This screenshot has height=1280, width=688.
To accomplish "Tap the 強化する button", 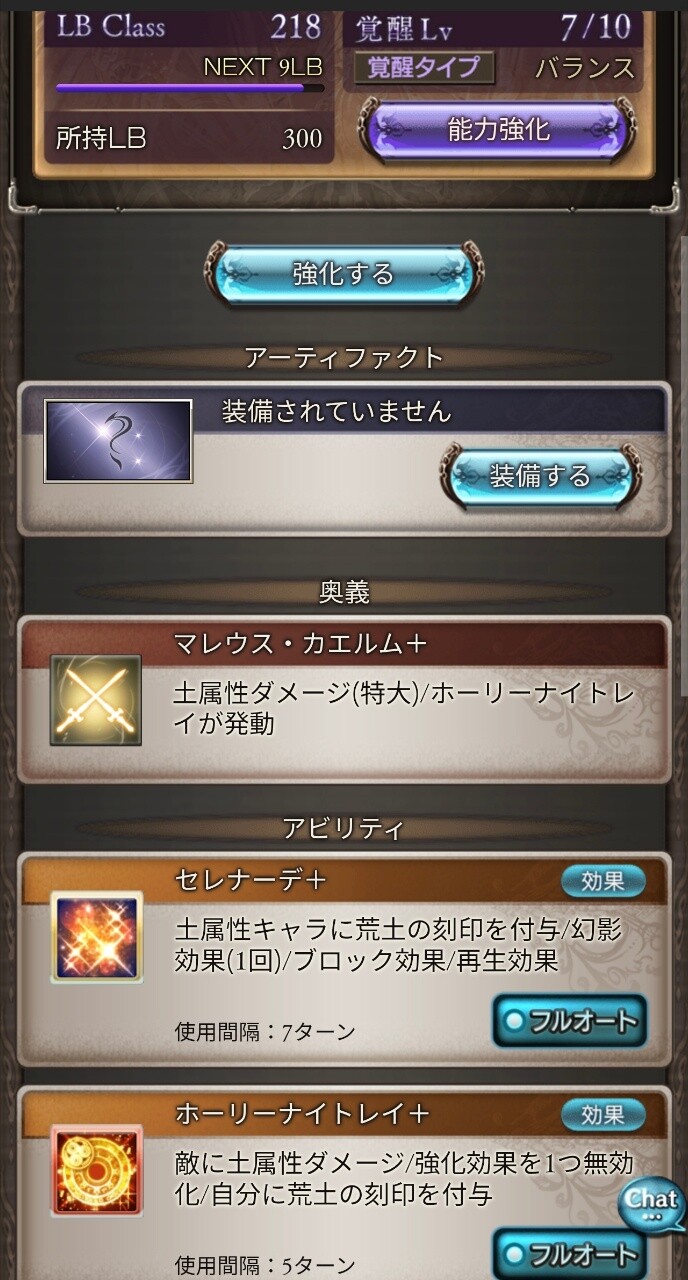I will (x=343, y=273).
